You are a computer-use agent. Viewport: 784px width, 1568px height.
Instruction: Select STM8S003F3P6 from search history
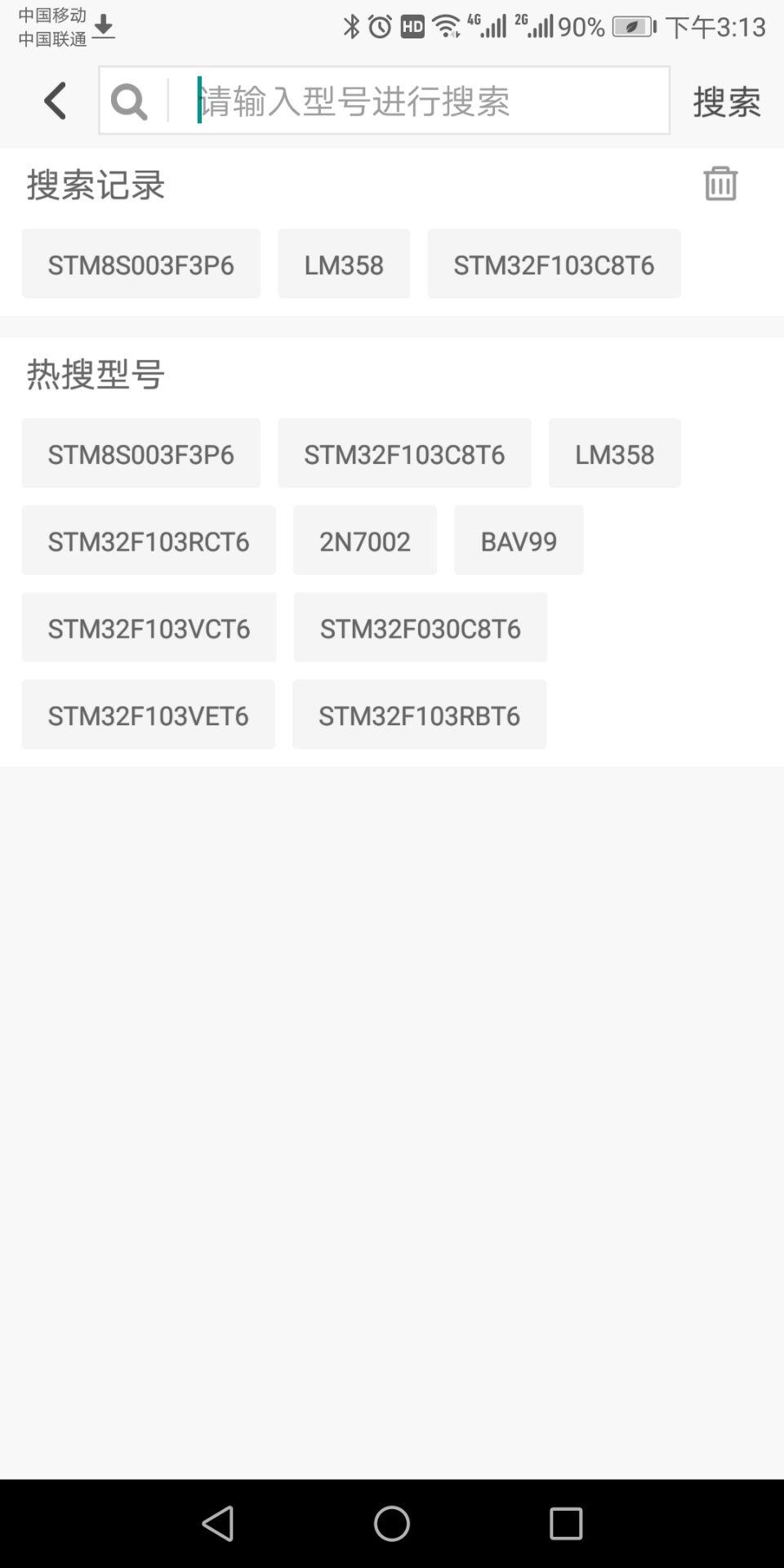[x=140, y=263]
